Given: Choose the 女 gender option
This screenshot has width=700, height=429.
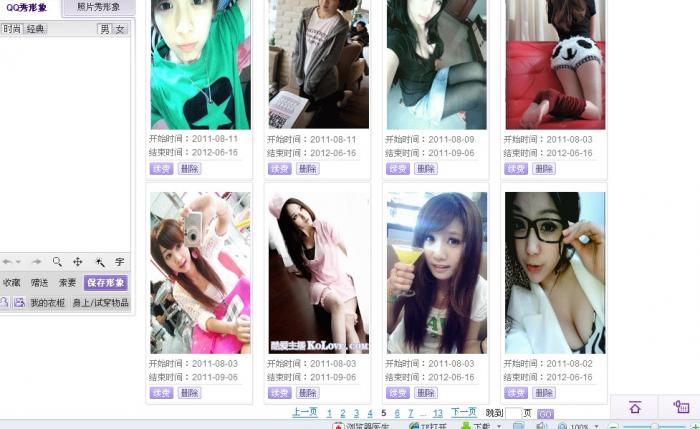Looking at the screenshot, I should 120,29.
